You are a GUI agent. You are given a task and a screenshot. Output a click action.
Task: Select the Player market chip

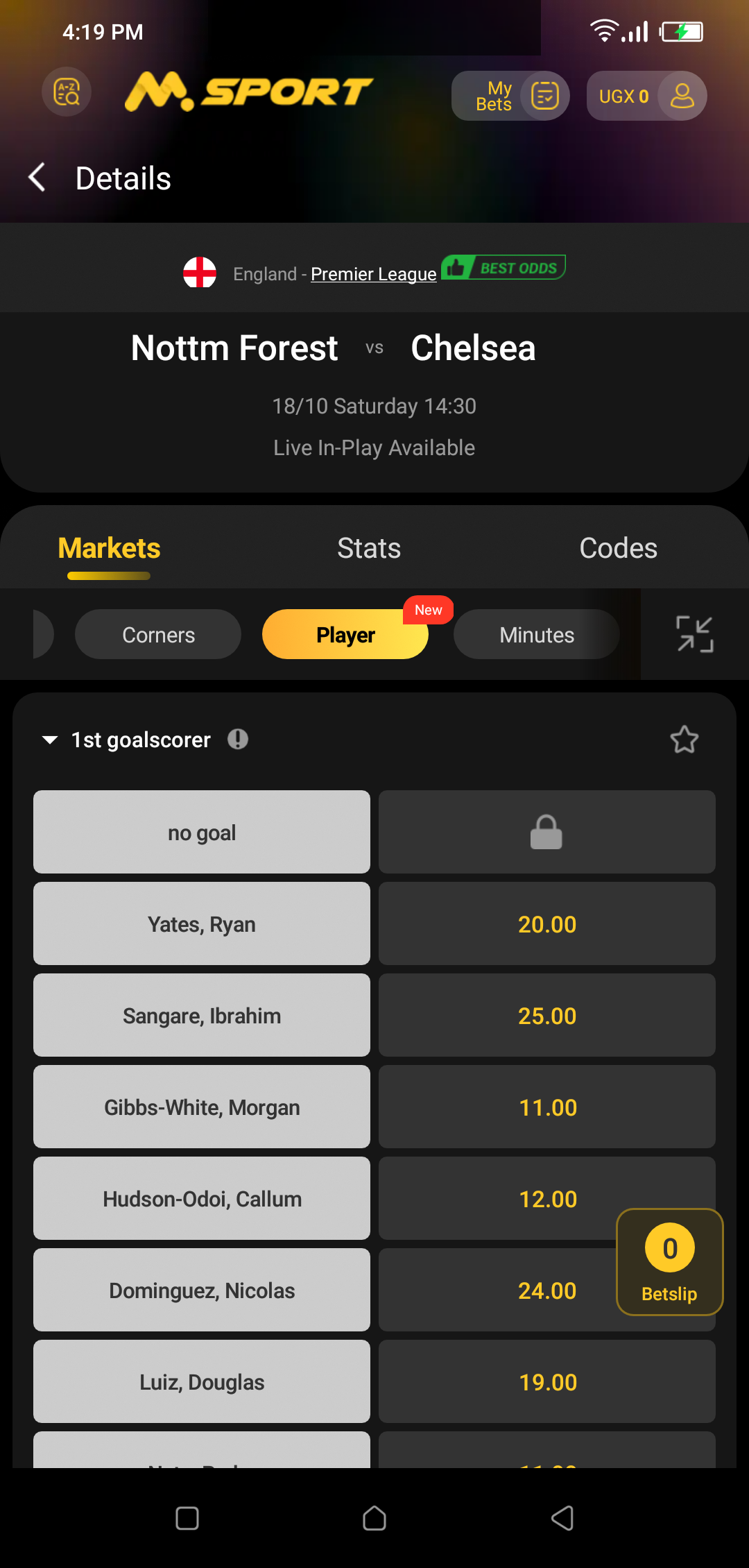click(345, 634)
